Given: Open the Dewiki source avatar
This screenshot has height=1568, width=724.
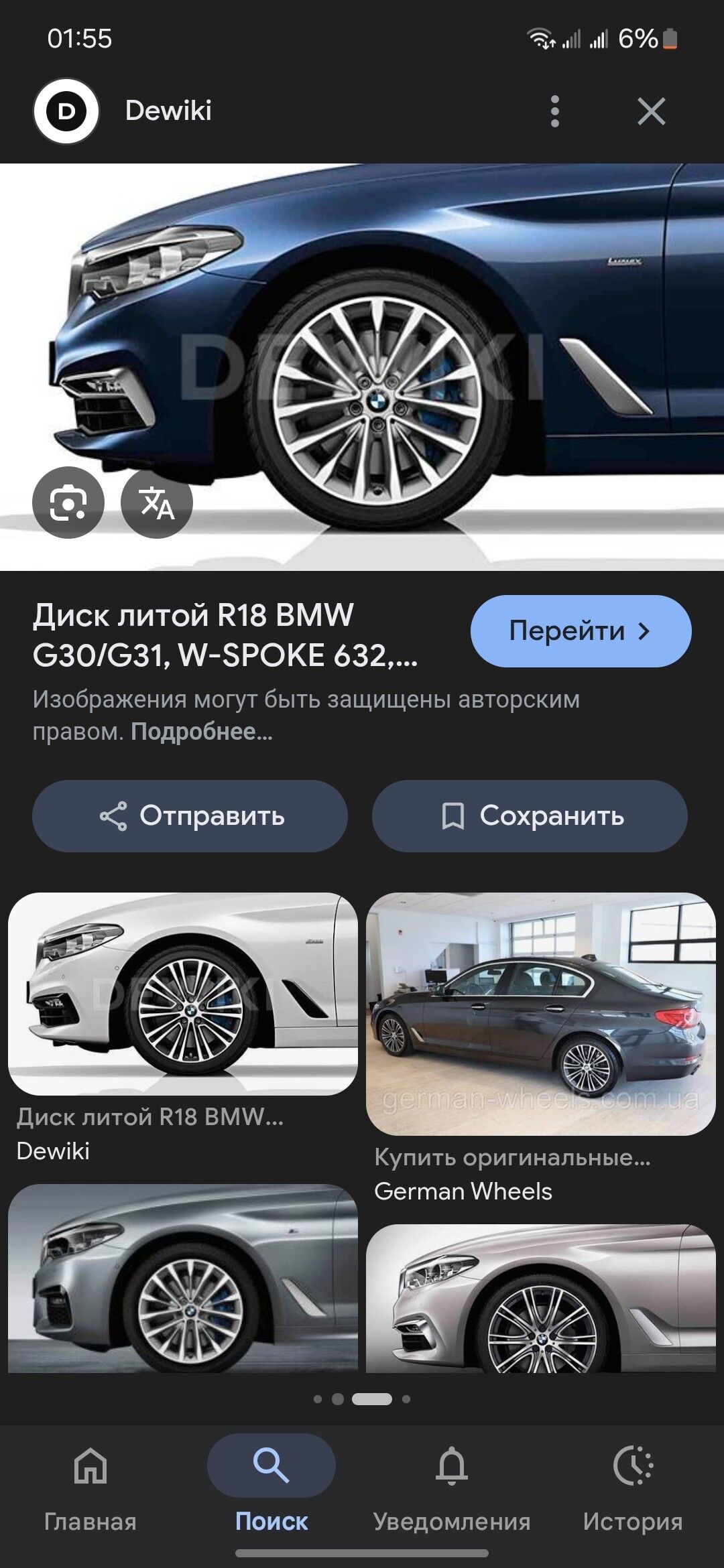Looking at the screenshot, I should [66, 111].
